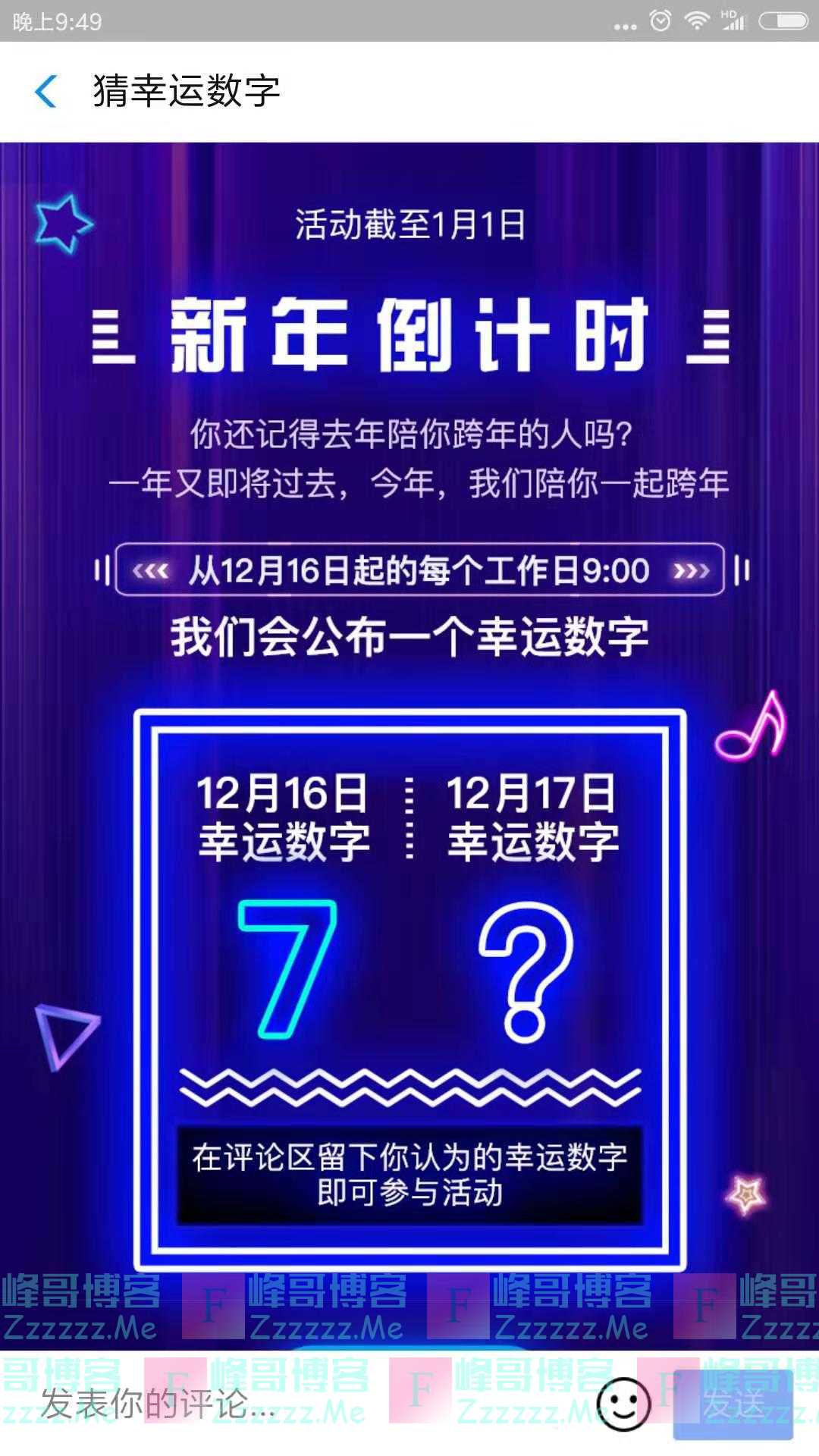Tap the 发送 send button

coord(733,1404)
